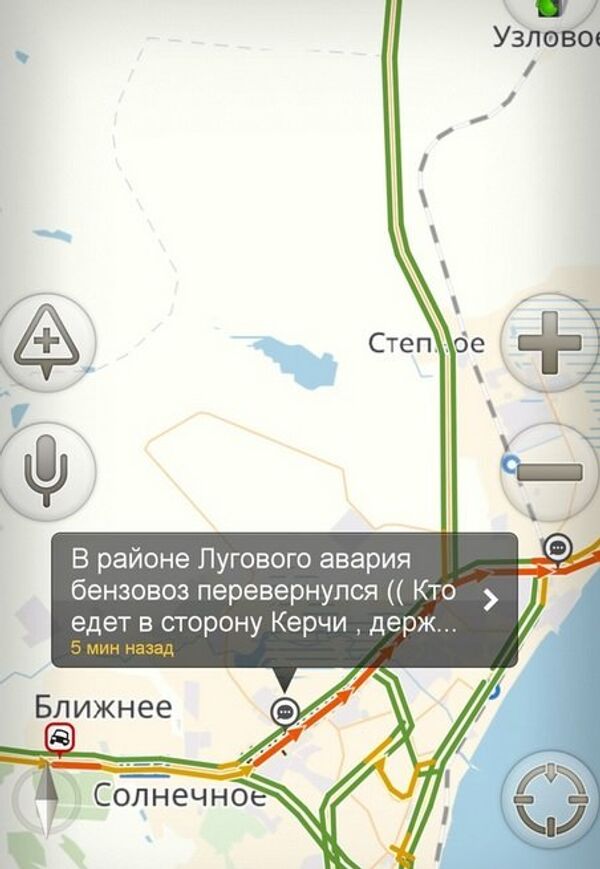
Task: Zoom out with the minus button
Action: coord(549,471)
